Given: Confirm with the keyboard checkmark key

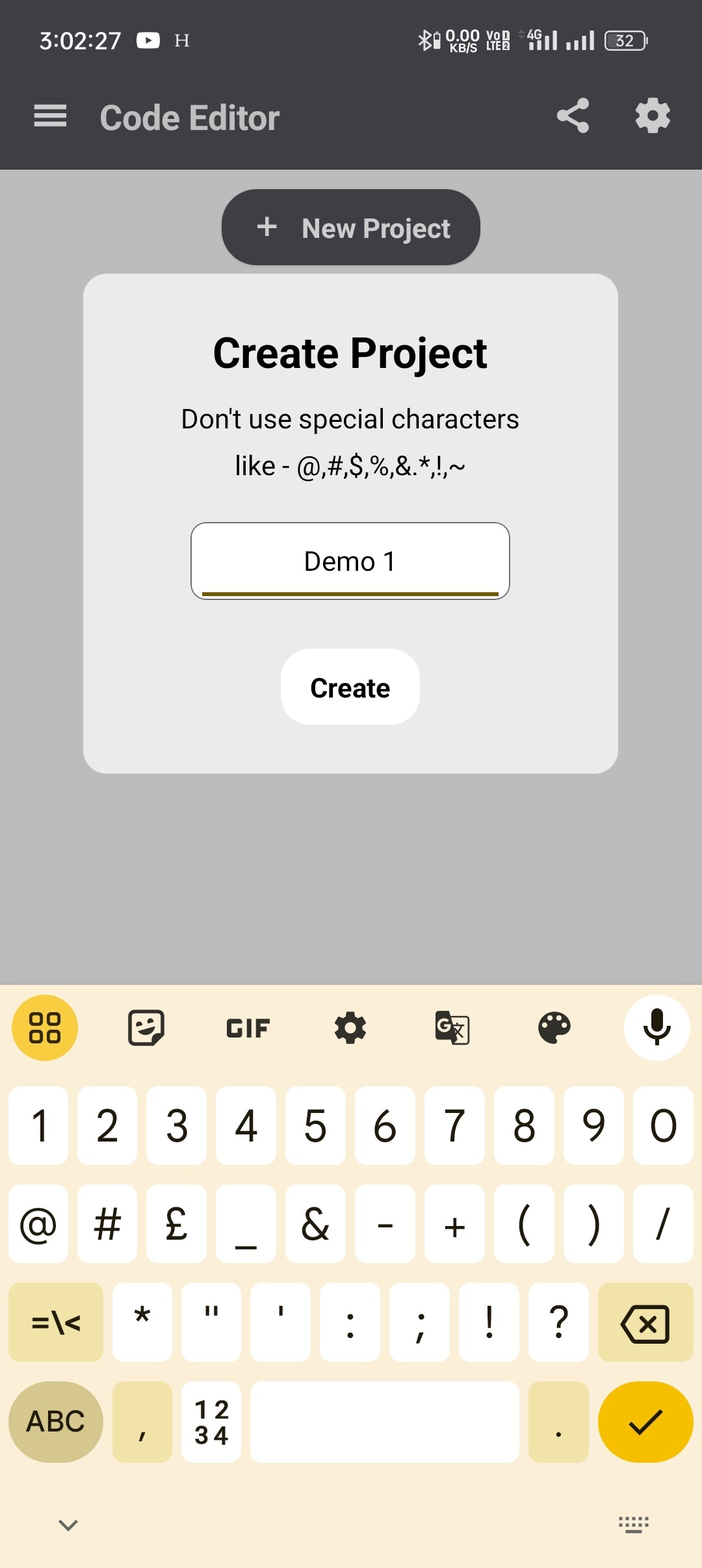Looking at the screenshot, I should pyautogui.click(x=645, y=1422).
